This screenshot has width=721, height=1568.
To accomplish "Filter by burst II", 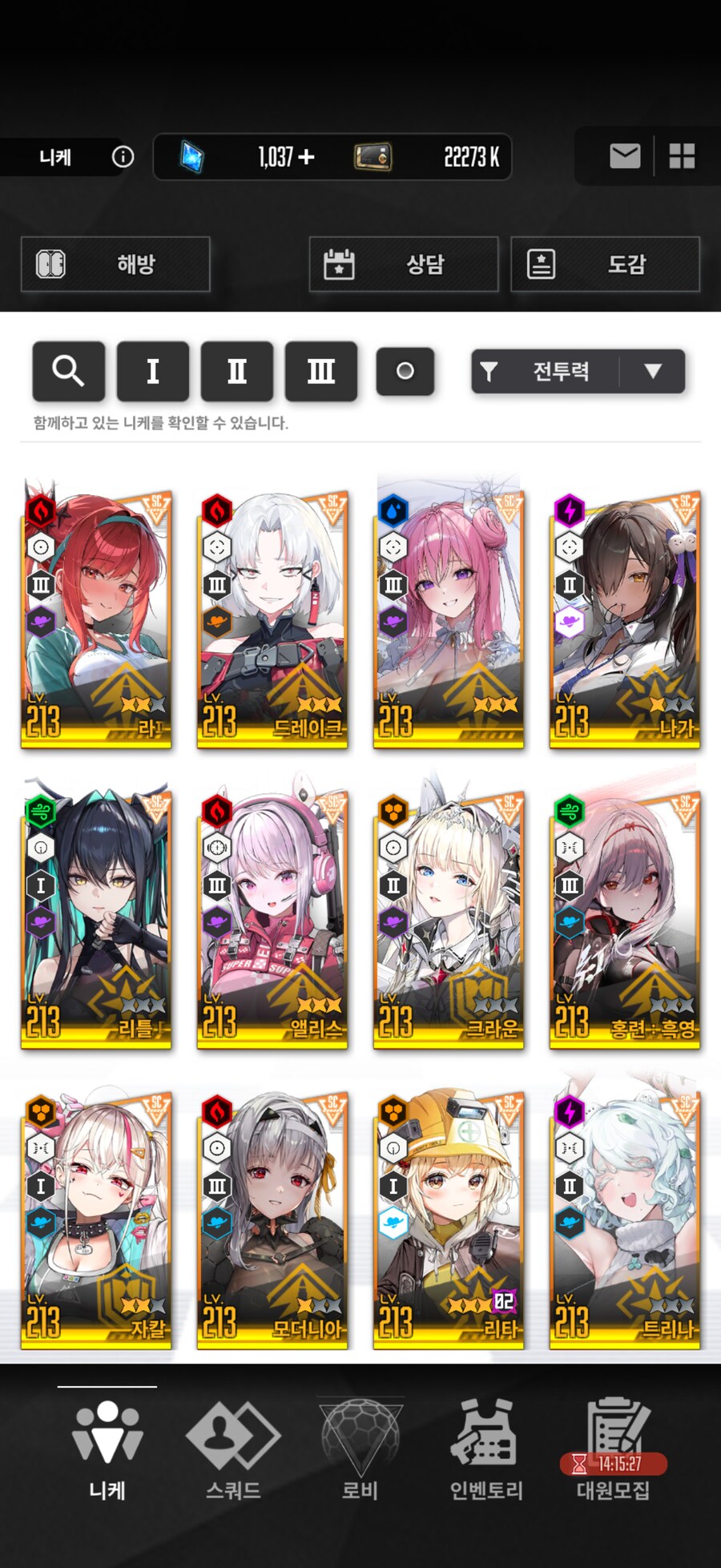I will [237, 371].
